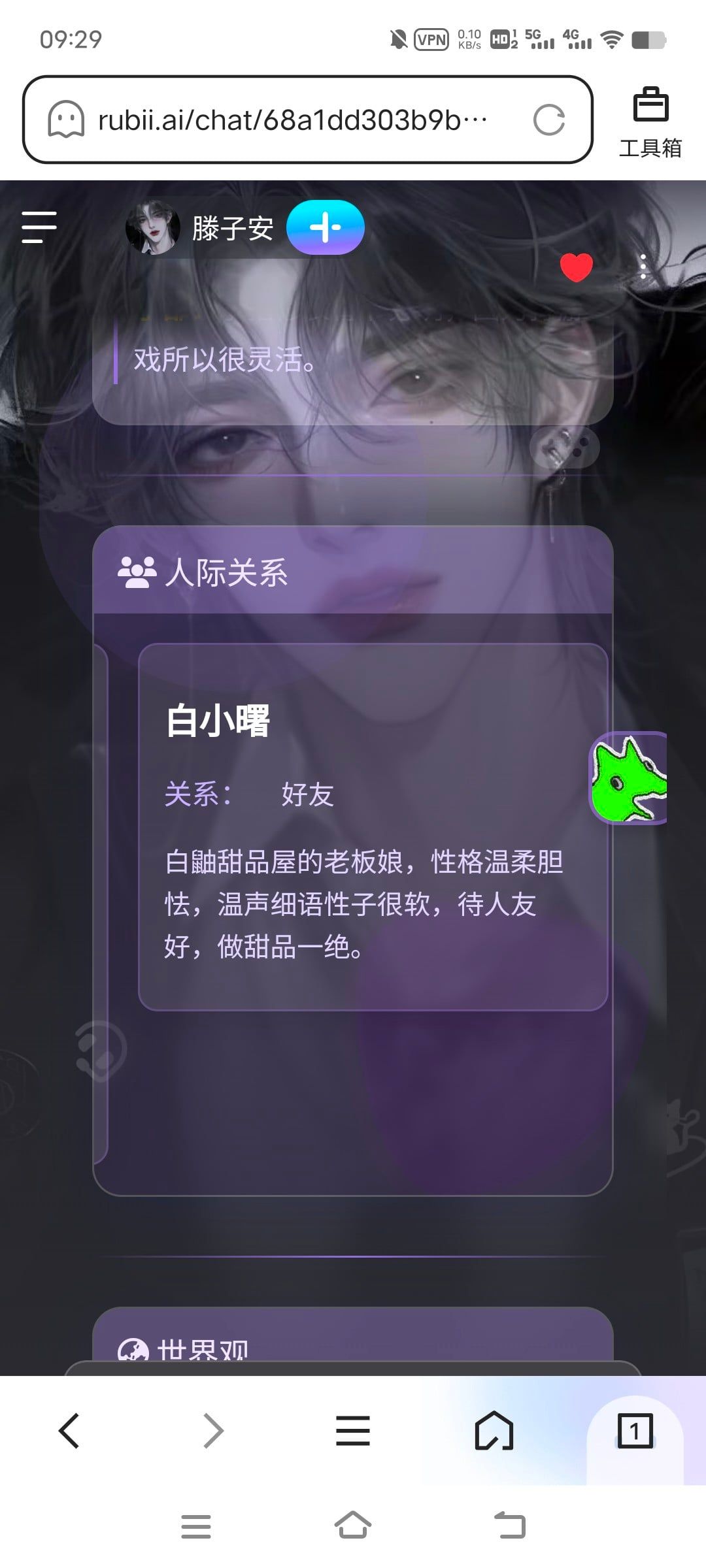
Task: Open the message options dots bubble
Action: click(565, 448)
